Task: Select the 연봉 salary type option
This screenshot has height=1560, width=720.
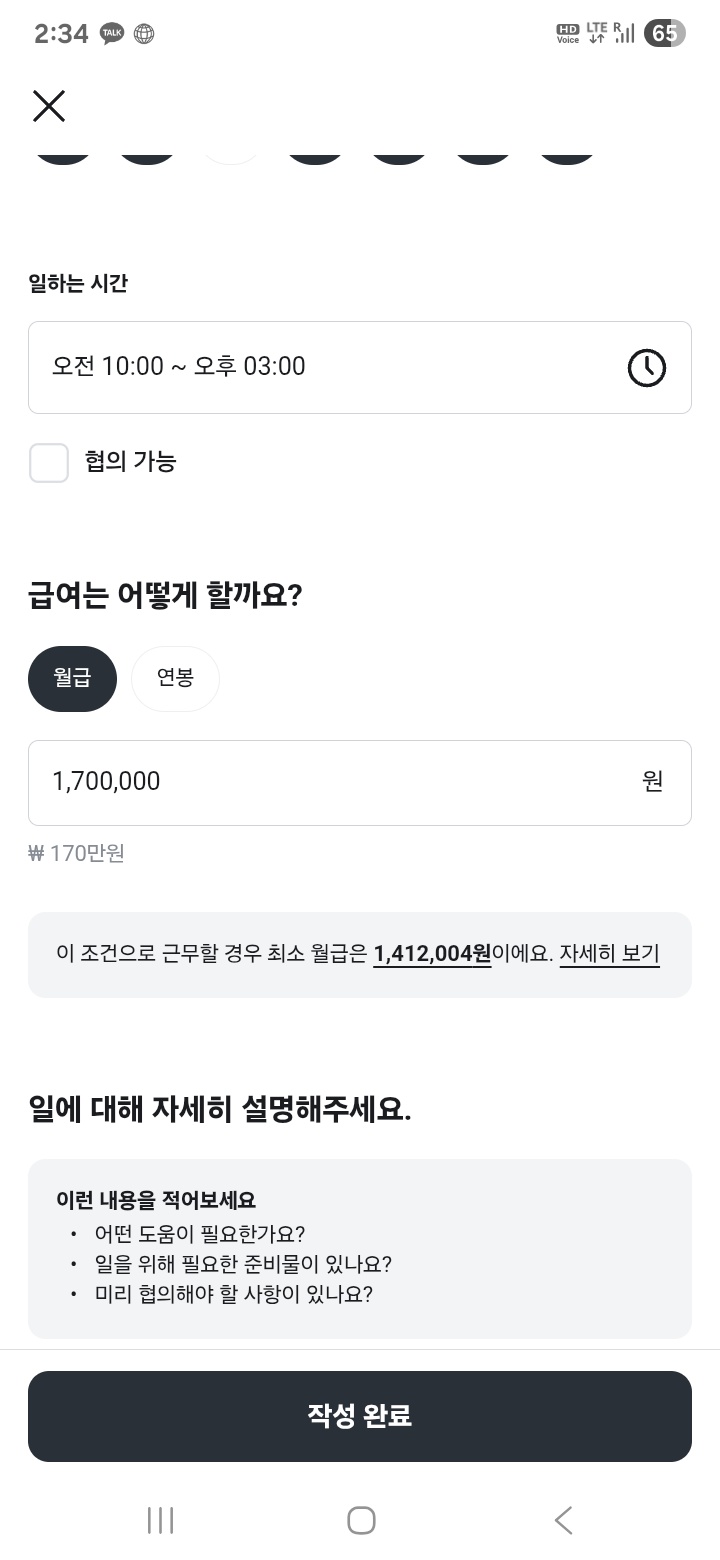Action: [175, 678]
